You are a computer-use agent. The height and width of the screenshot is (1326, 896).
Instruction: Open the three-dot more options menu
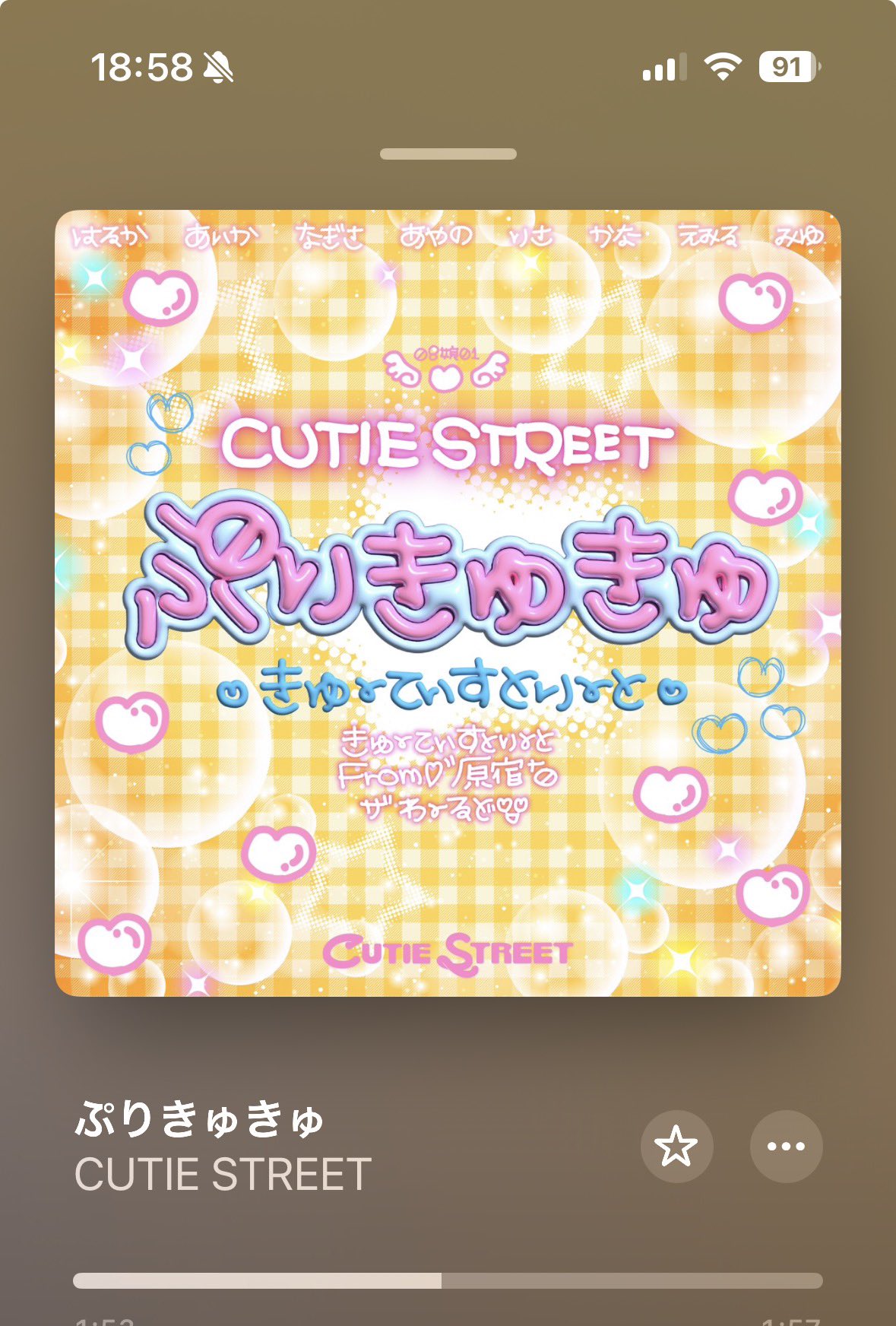(786, 1146)
